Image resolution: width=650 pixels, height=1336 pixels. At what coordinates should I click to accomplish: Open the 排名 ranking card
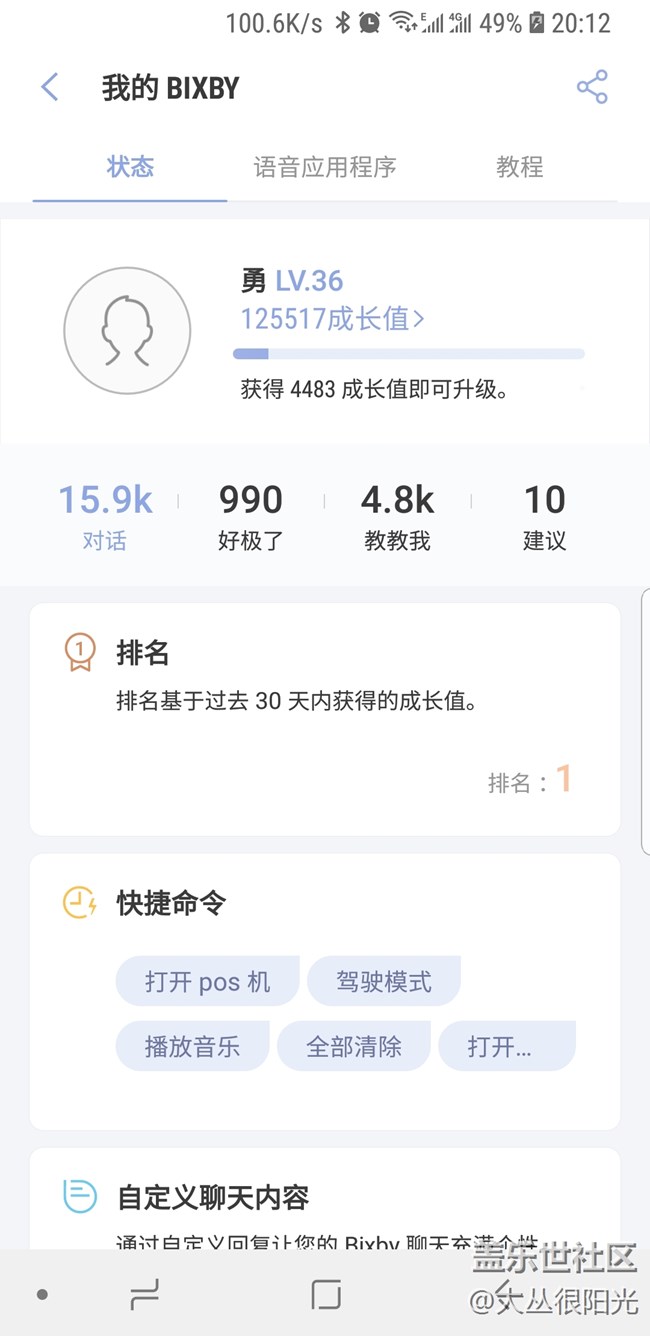pos(324,718)
